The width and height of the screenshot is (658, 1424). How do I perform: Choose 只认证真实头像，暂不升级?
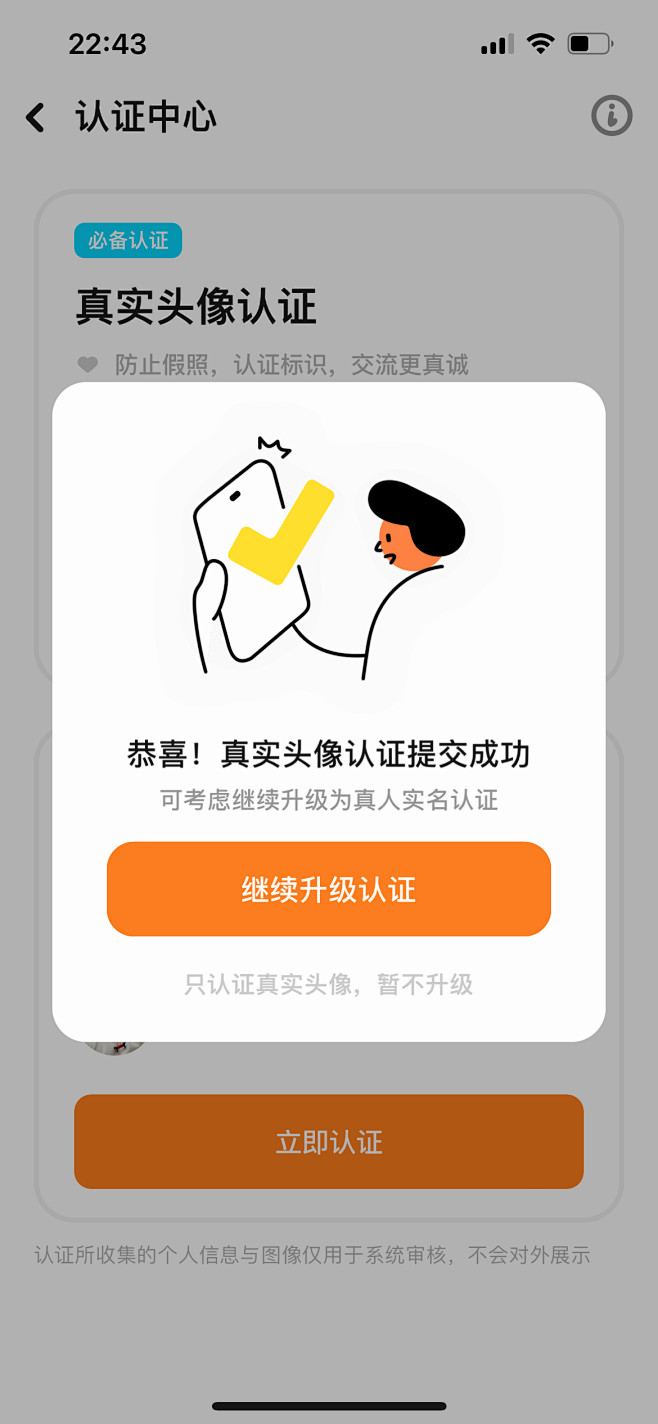328,985
